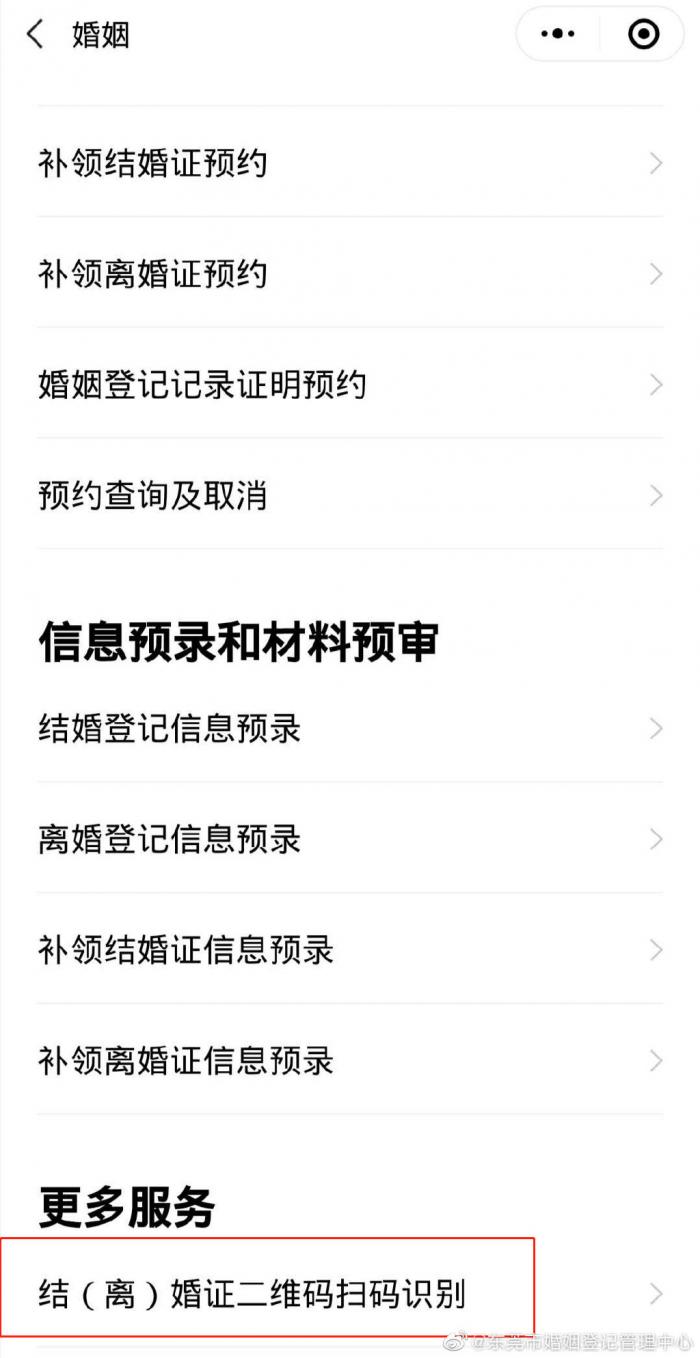Select 补领离婚证预约
The height and width of the screenshot is (1358, 700).
350,274
